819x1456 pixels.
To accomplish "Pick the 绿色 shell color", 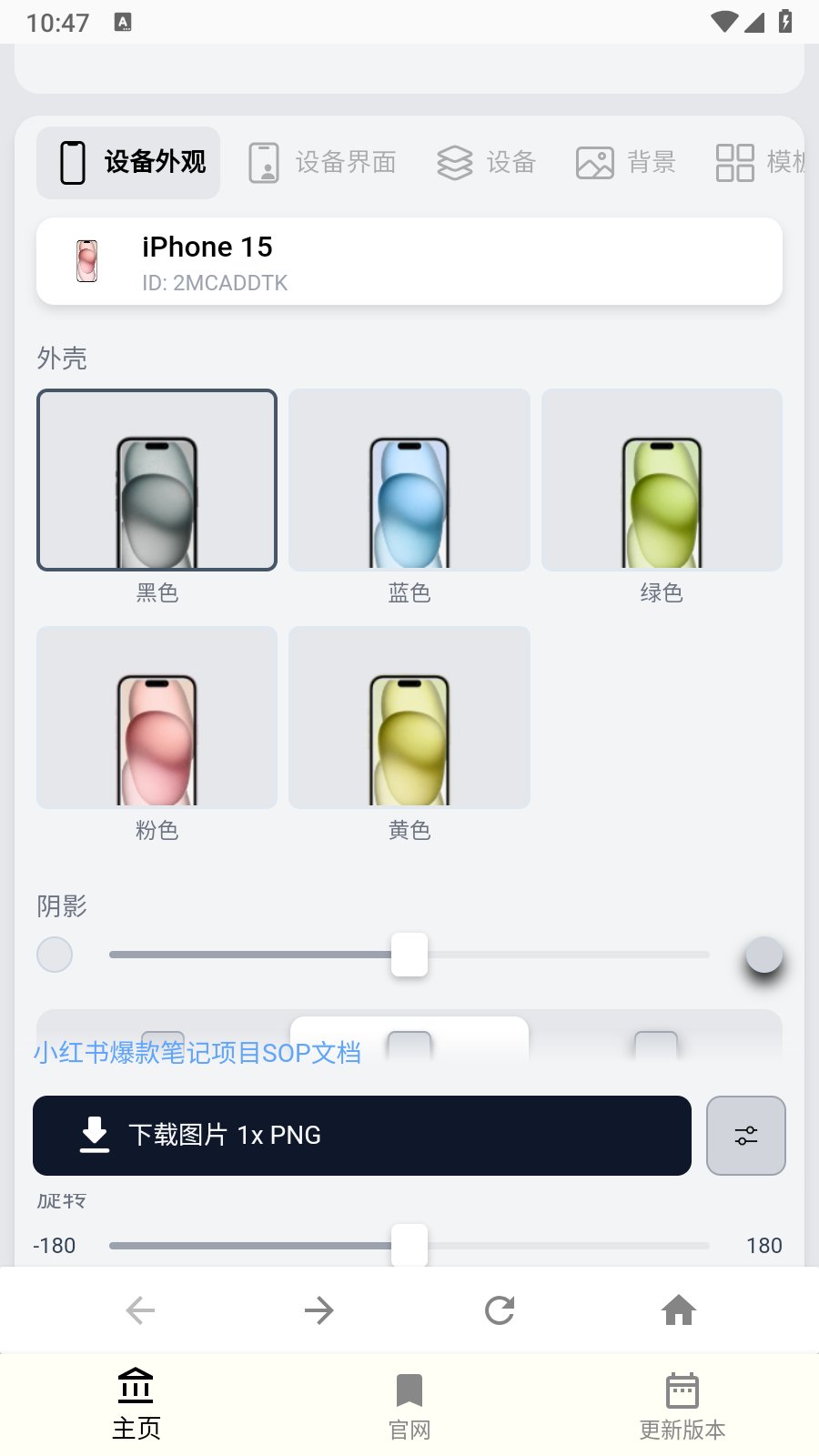I will point(662,480).
